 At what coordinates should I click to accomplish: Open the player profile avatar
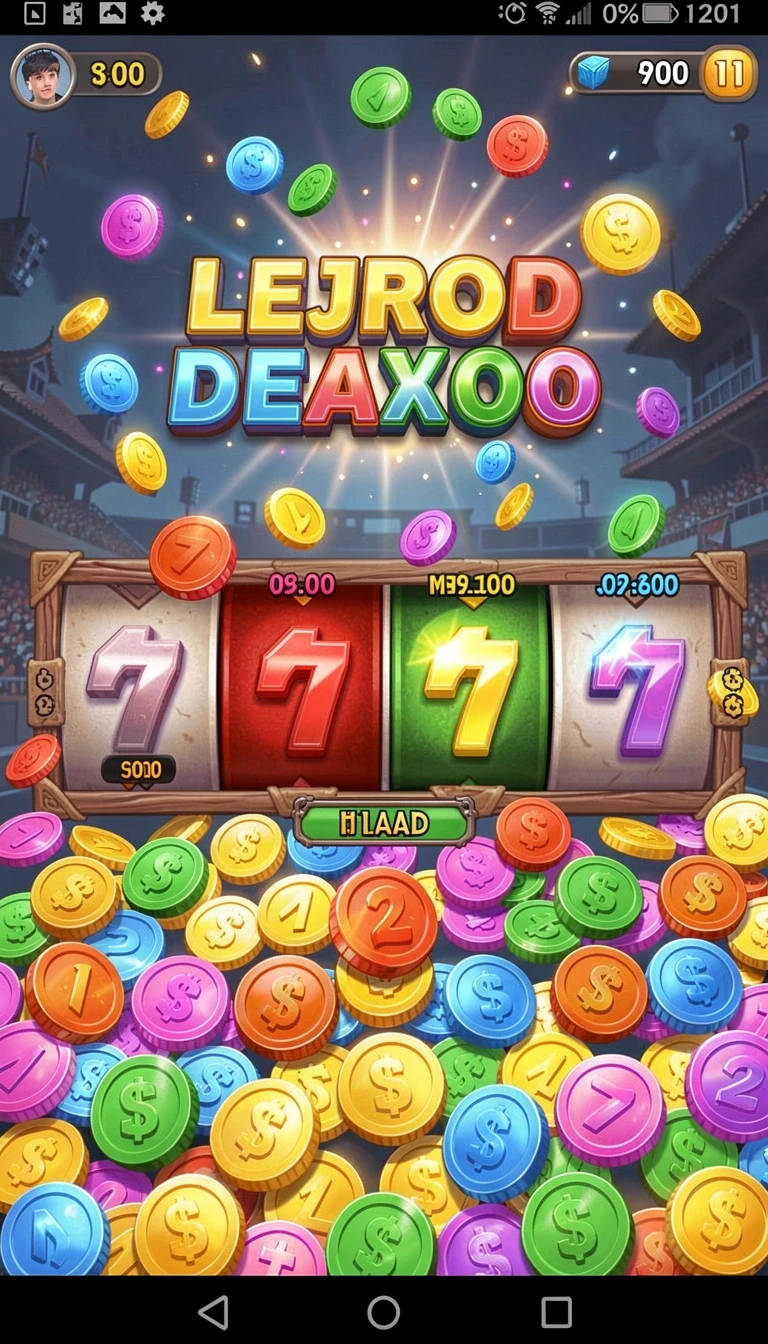(42, 75)
